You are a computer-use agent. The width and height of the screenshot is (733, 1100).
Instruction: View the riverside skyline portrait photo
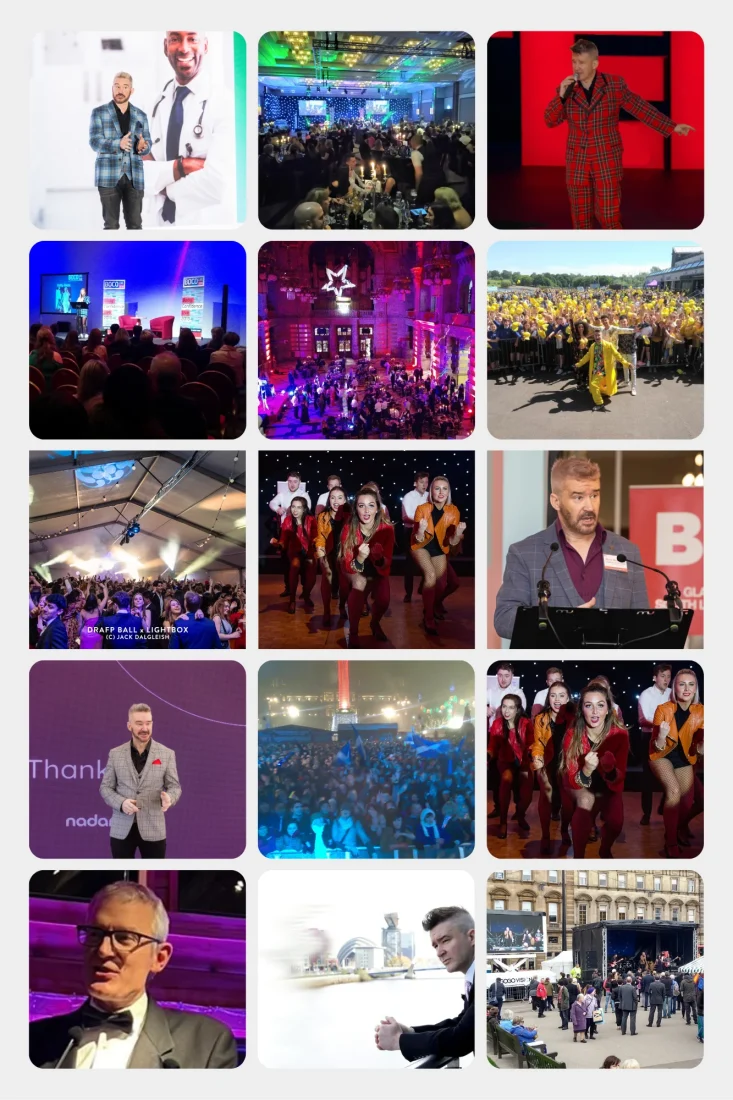click(366, 969)
